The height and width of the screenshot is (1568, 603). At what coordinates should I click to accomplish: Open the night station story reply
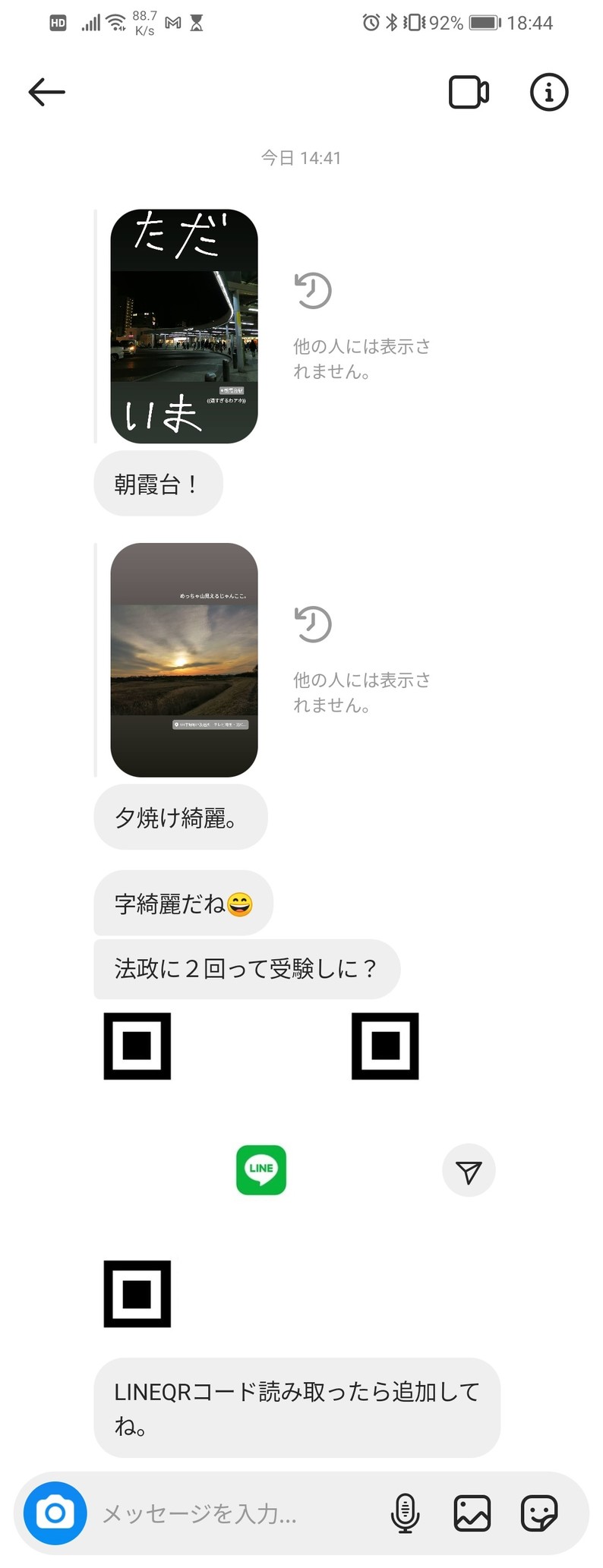pyautogui.click(x=185, y=327)
